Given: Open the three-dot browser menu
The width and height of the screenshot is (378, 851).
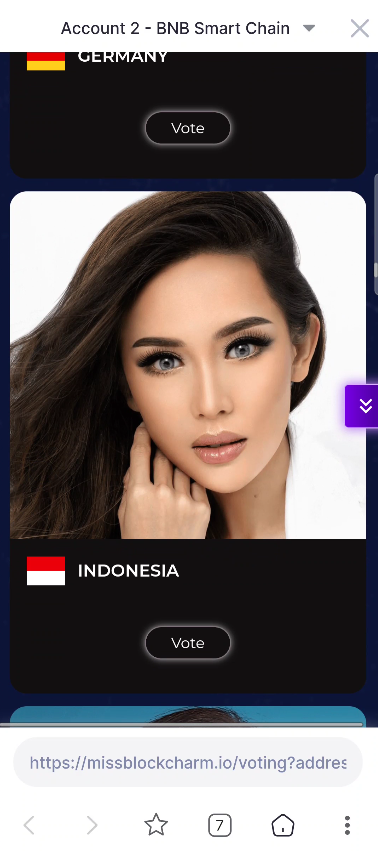Looking at the screenshot, I should point(347,825).
